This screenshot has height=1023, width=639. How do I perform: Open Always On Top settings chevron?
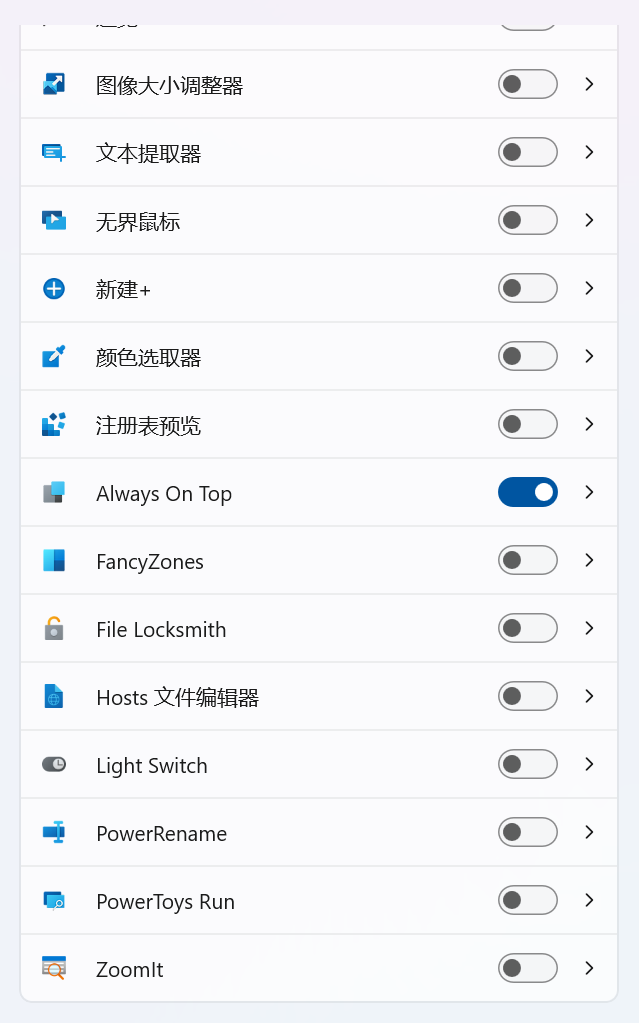click(589, 492)
